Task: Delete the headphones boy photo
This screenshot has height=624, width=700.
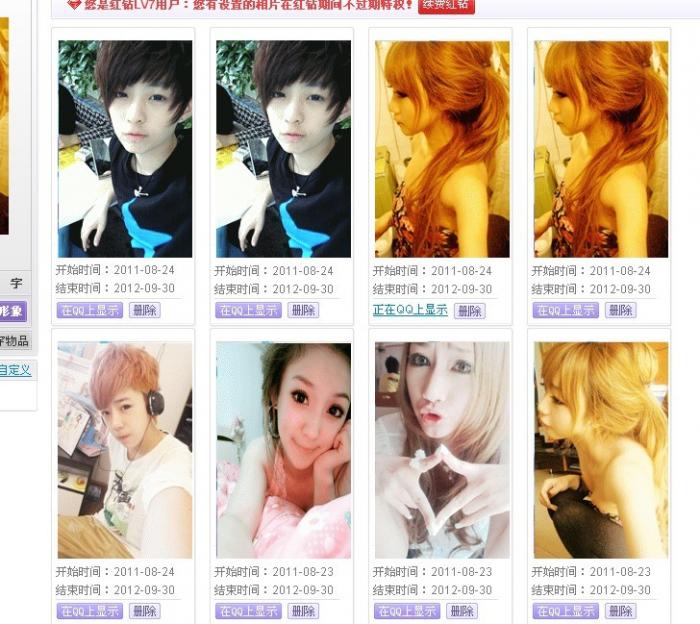Action: [144, 611]
